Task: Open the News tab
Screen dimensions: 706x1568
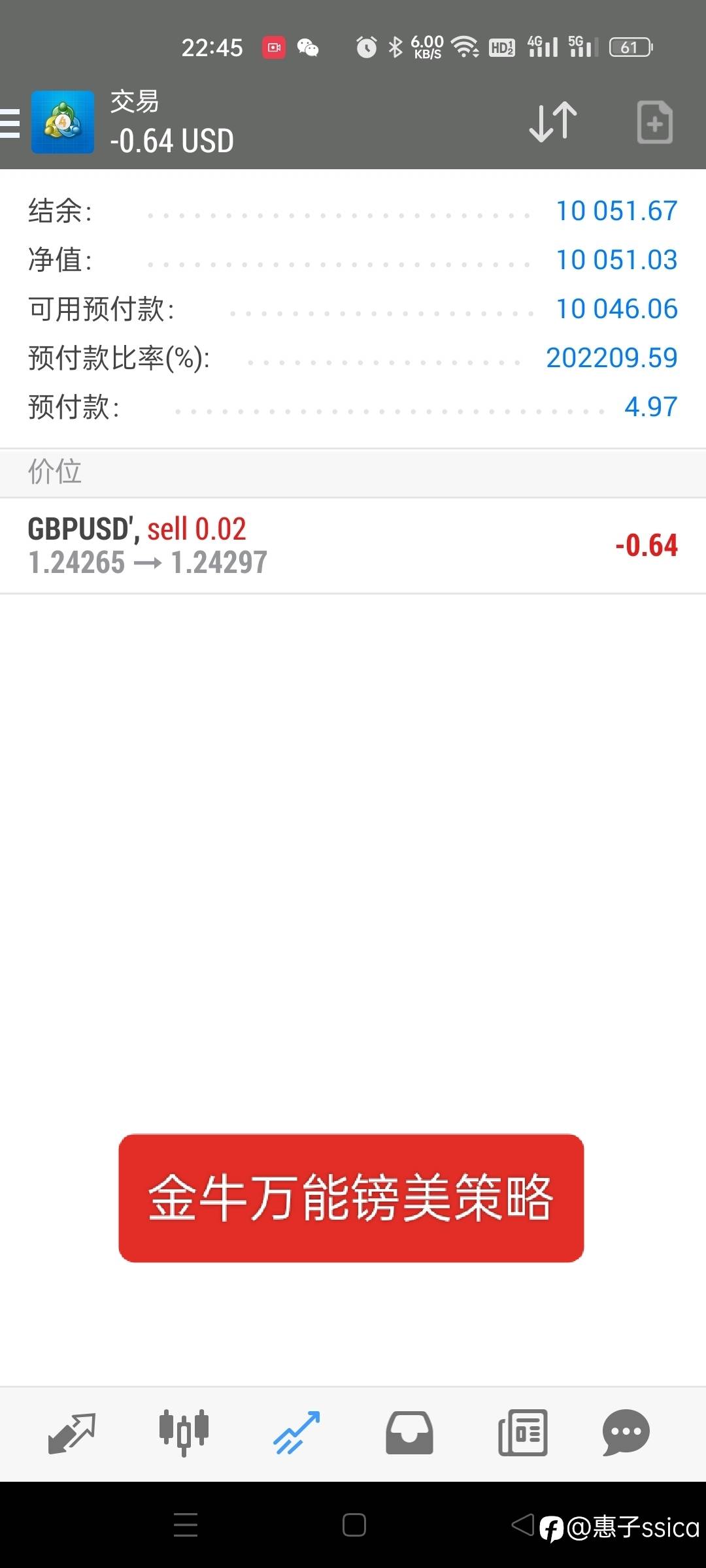Action: (x=523, y=1433)
